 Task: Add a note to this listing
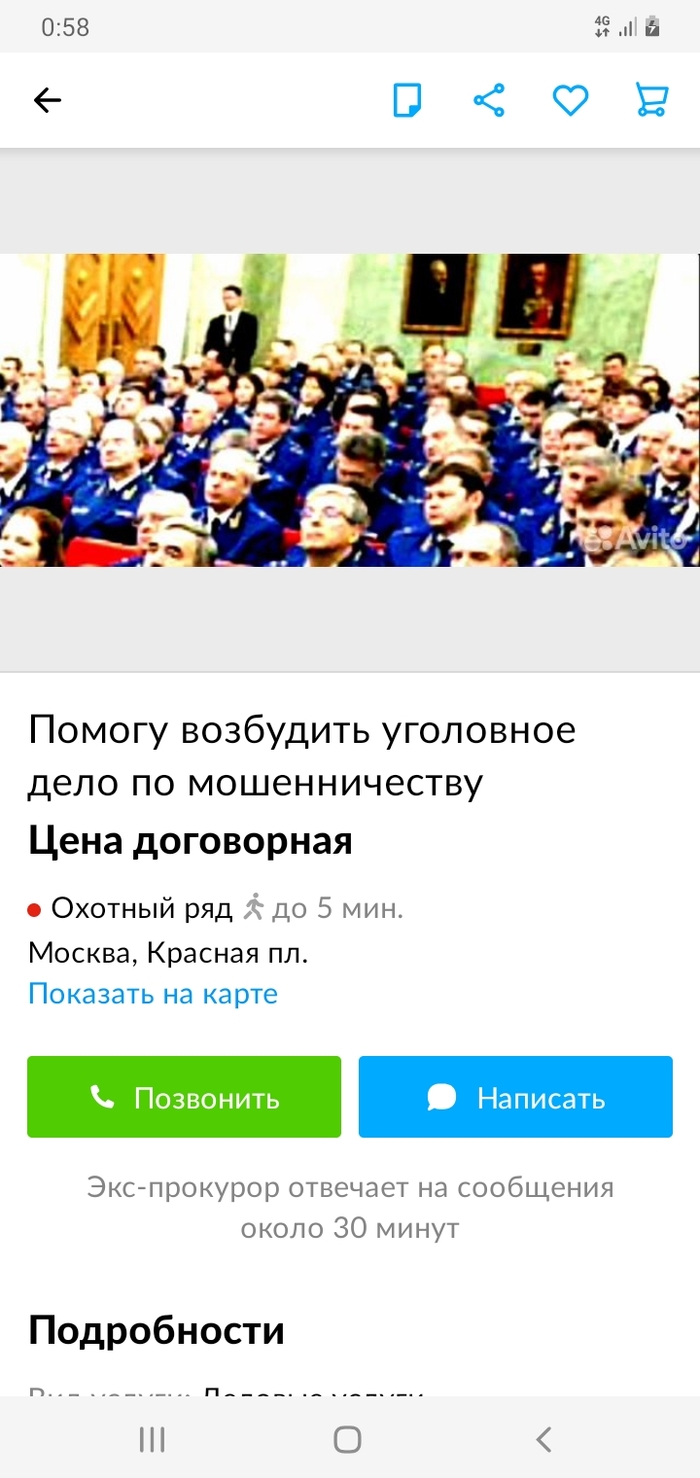(407, 100)
